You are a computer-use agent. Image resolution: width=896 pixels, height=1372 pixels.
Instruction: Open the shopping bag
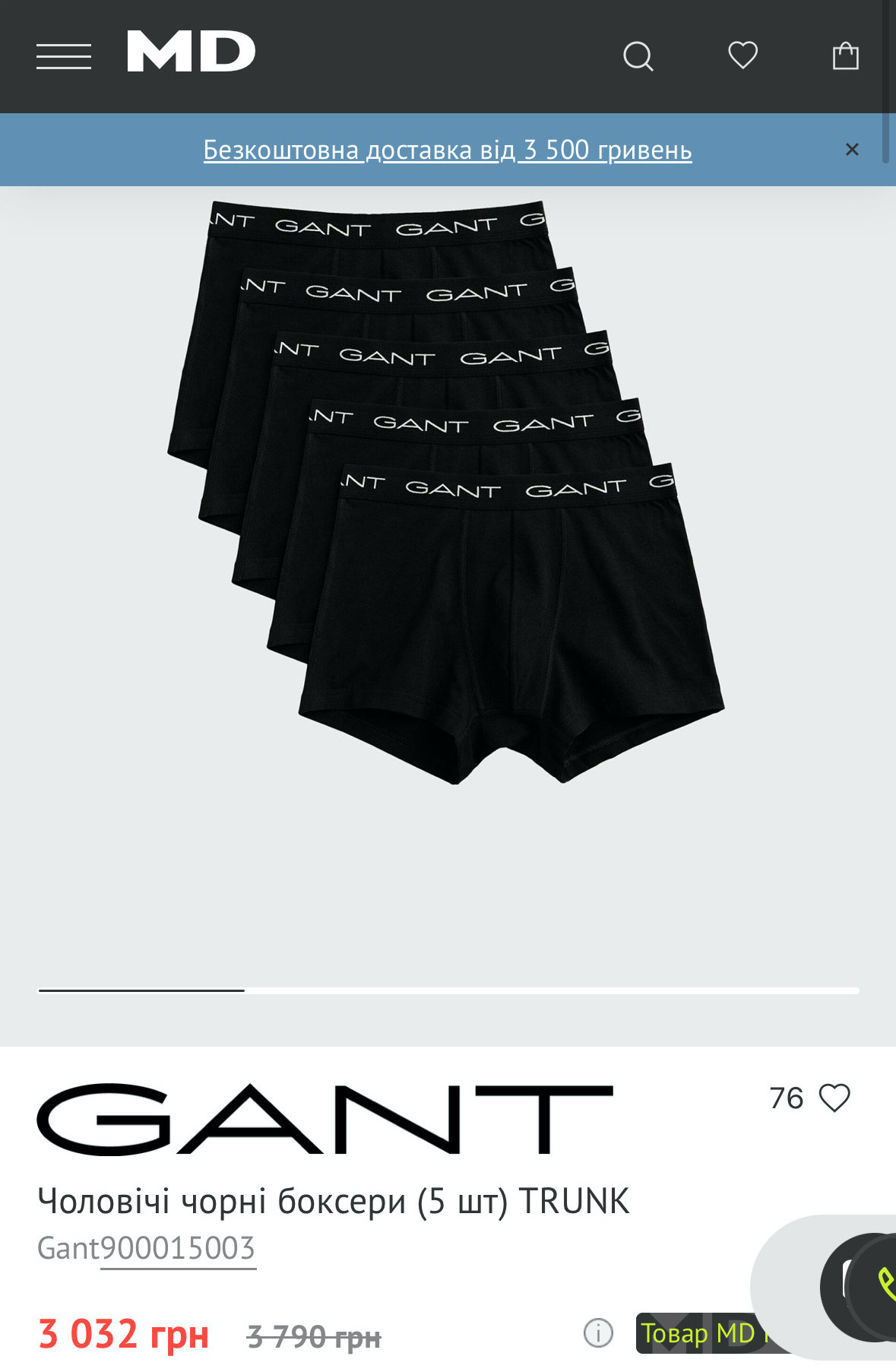coord(845,56)
